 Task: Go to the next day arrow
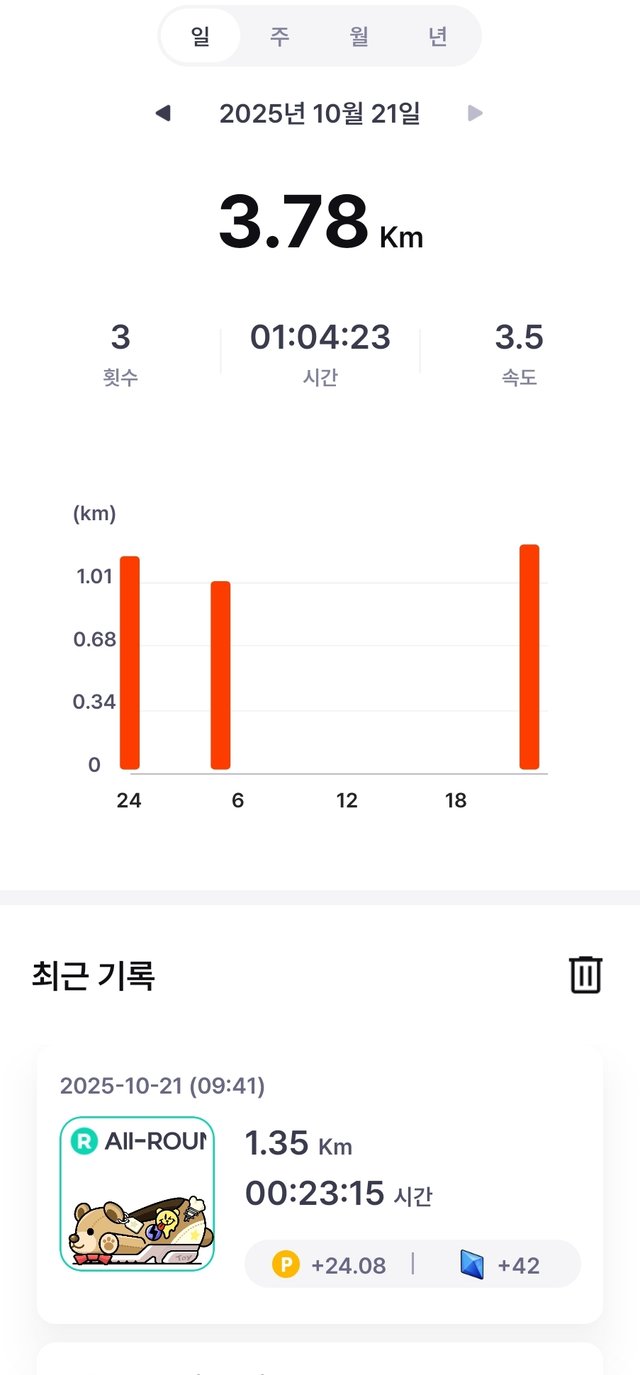pos(476,114)
